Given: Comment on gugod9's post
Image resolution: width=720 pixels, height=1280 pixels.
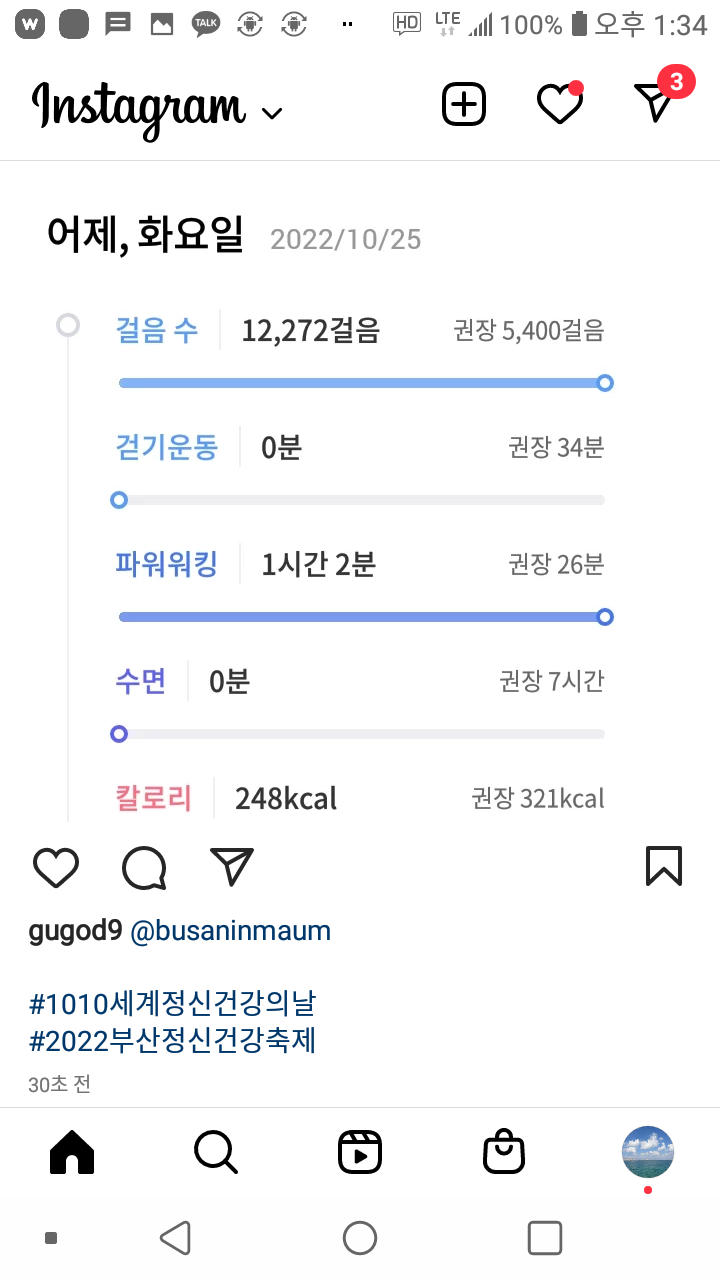Looking at the screenshot, I should [144, 867].
